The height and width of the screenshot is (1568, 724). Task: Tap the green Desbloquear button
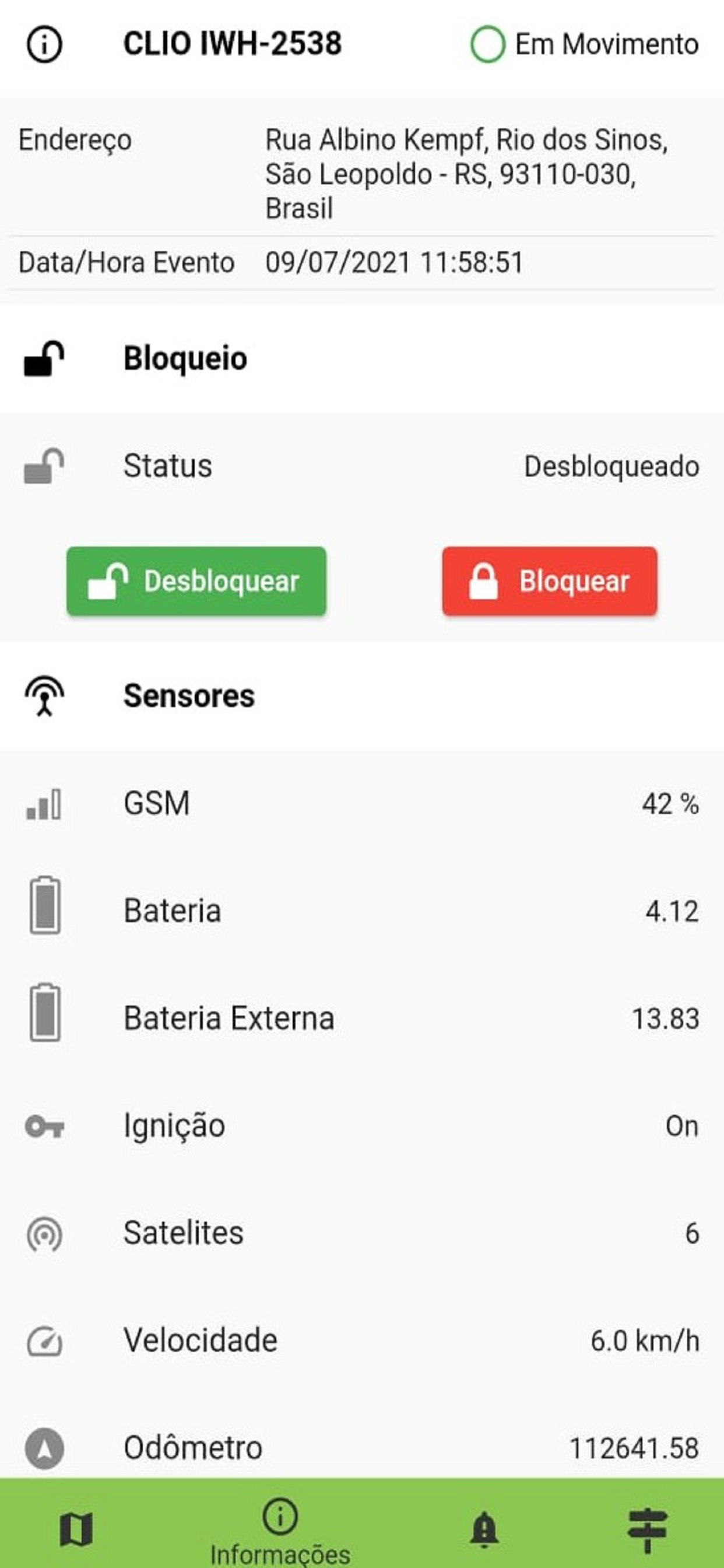(x=196, y=580)
